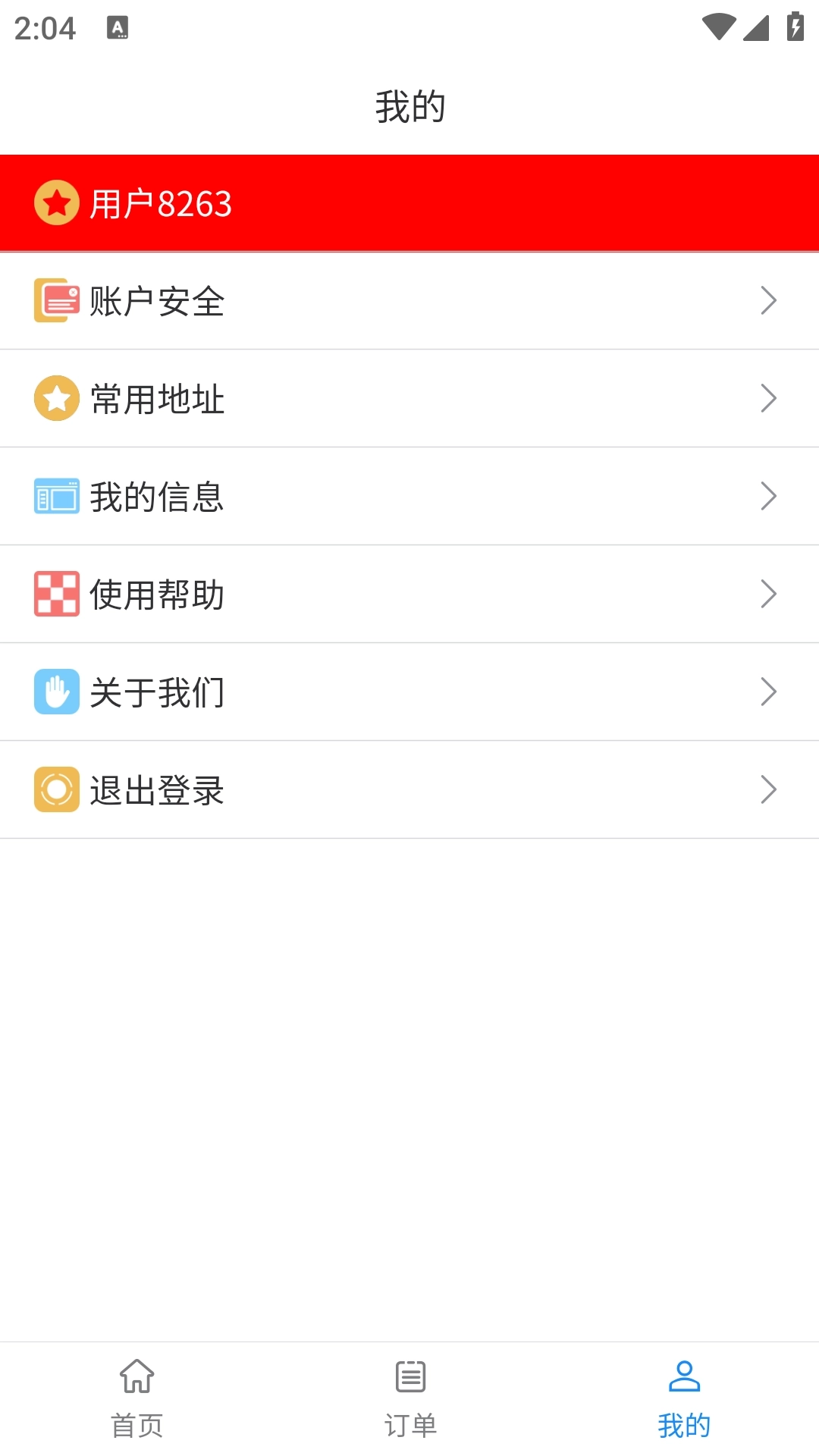Open 关于我们 page
Image resolution: width=819 pixels, height=1456 pixels.
pos(409,692)
